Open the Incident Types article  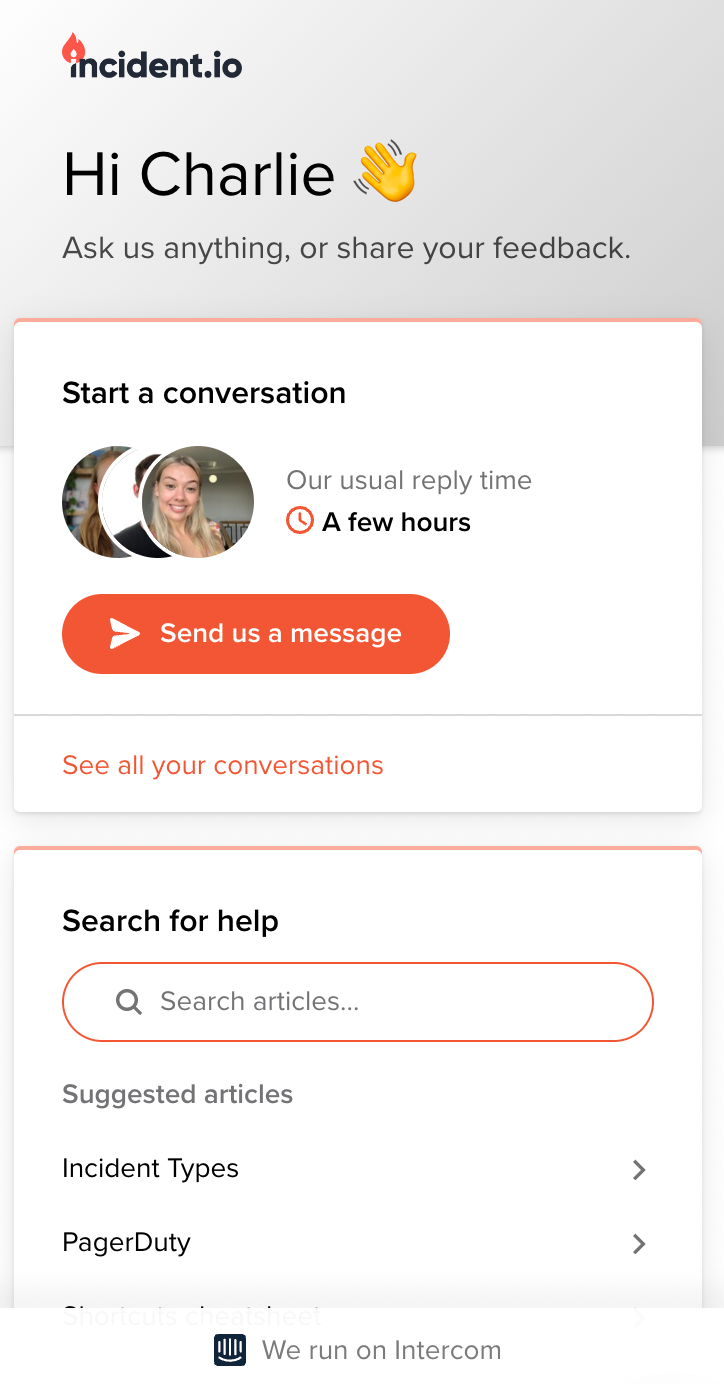click(355, 1169)
